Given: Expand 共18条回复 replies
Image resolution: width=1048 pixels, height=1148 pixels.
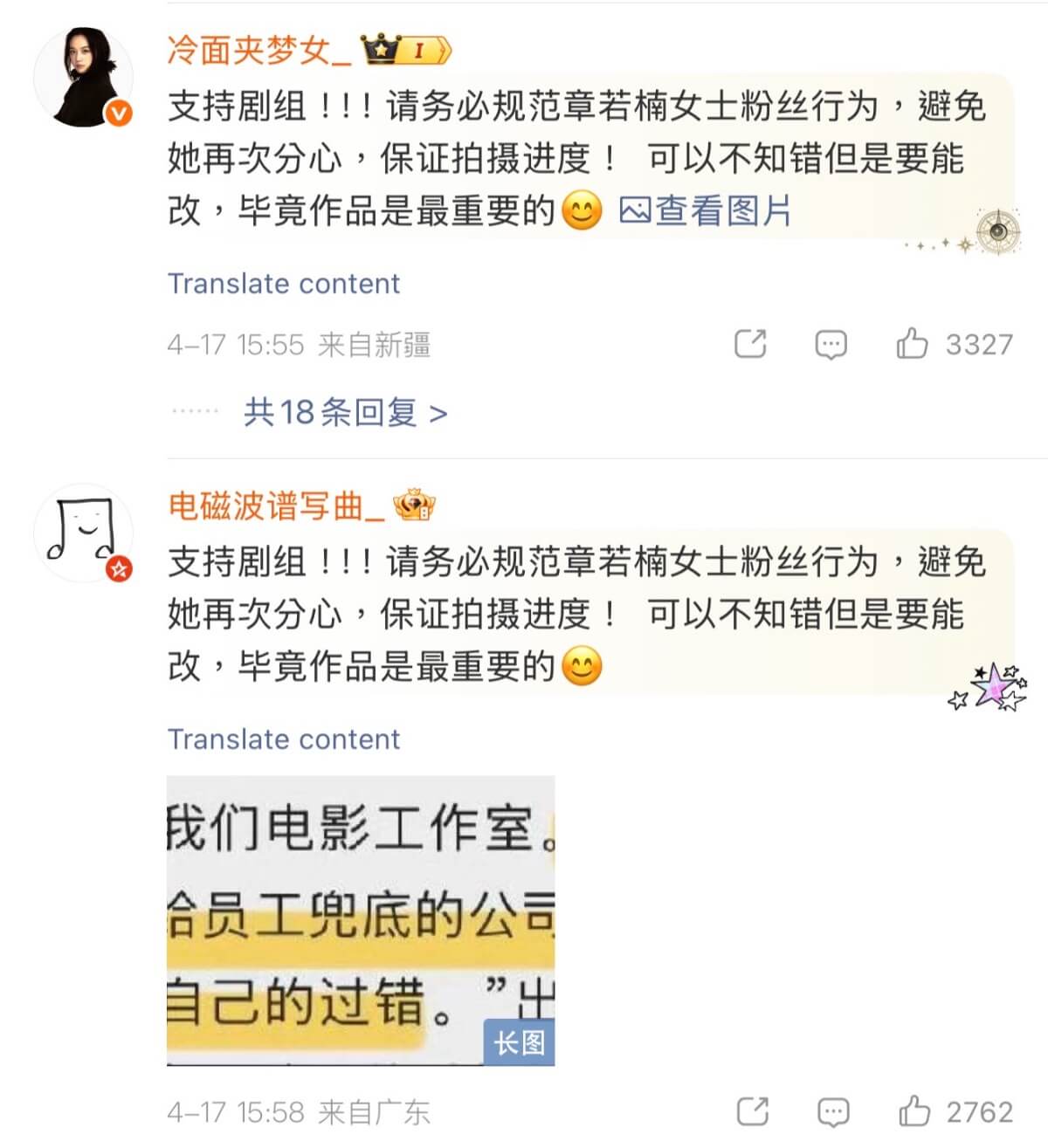Looking at the screenshot, I should point(345,412).
